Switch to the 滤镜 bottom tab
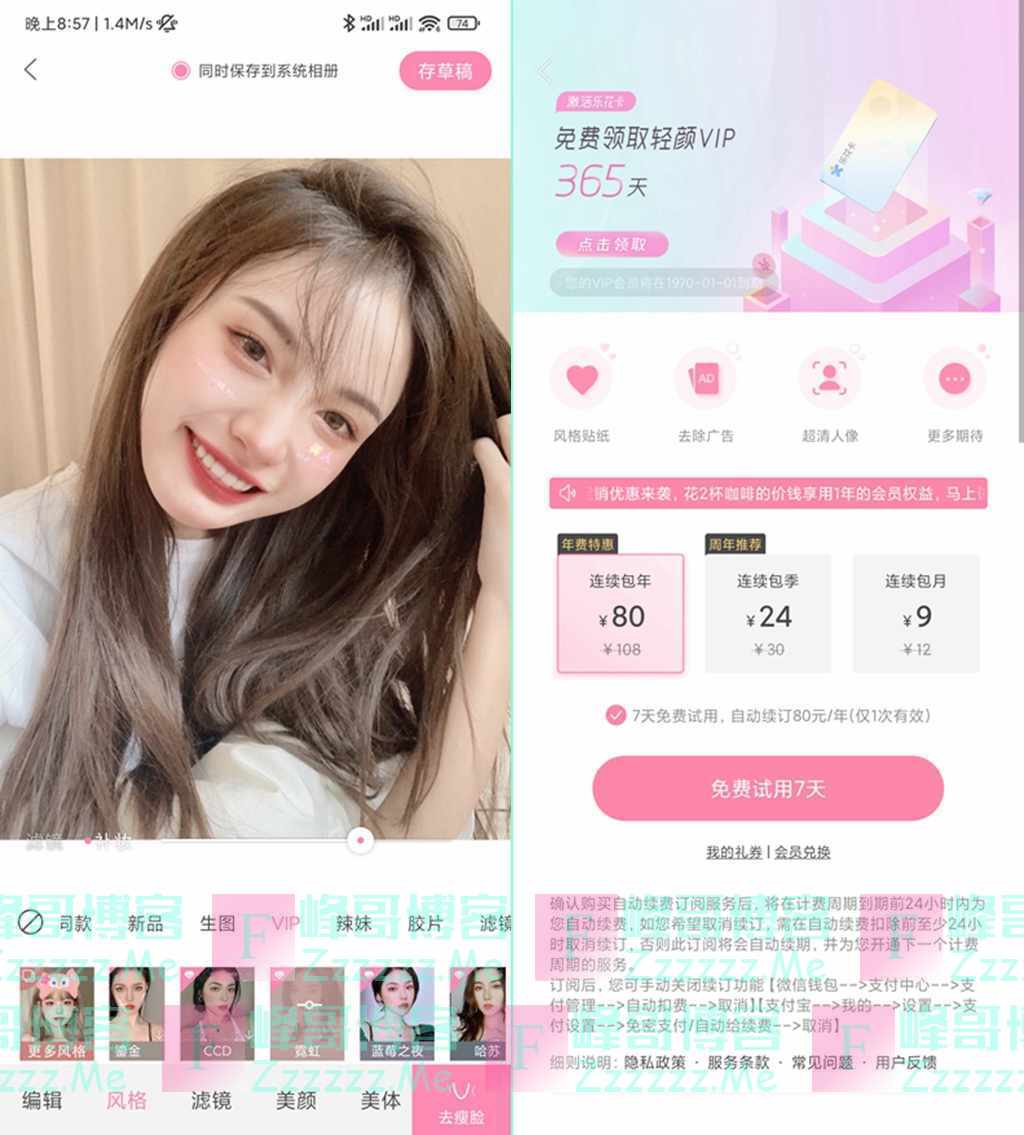The height and width of the screenshot is (1135, 1024). tap(211, 1100)
